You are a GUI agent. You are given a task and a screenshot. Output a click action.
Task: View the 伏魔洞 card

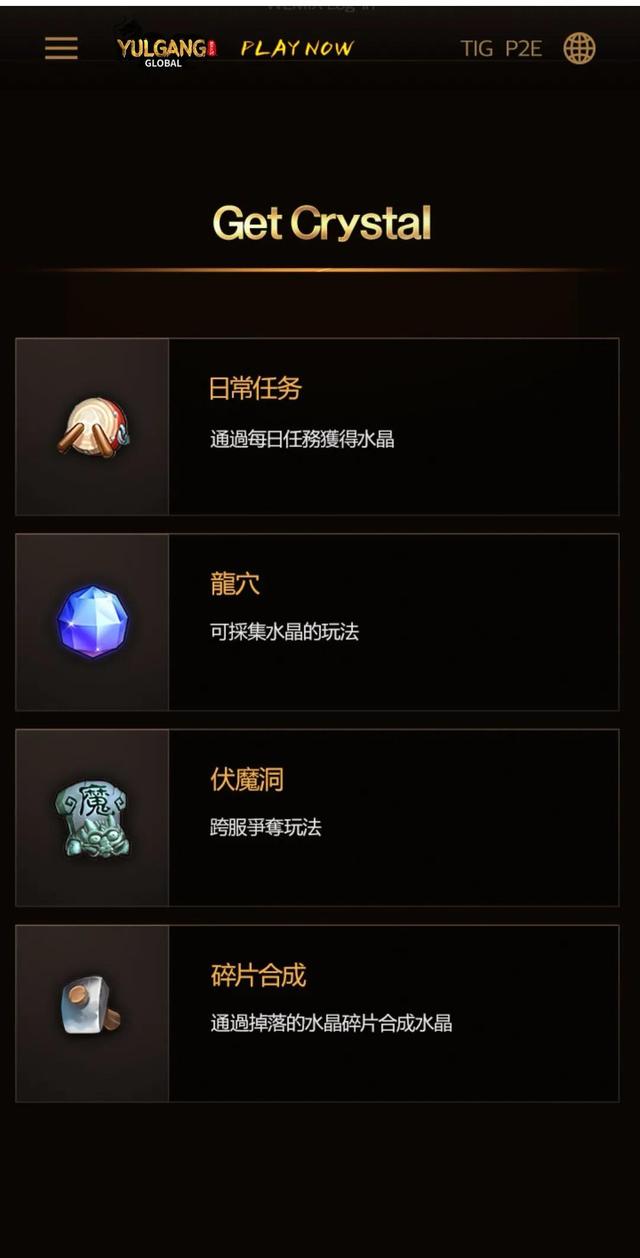317,818
